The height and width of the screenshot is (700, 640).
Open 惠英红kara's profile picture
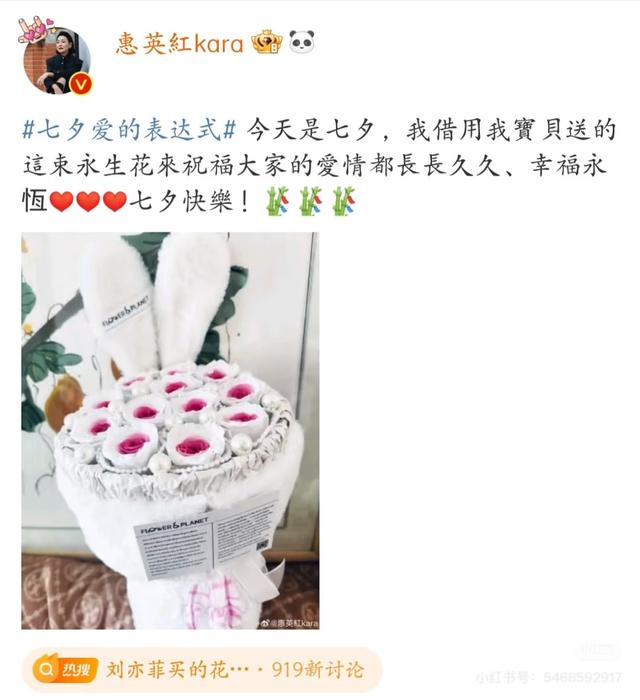pyautogui.click(x=56, y=62)
